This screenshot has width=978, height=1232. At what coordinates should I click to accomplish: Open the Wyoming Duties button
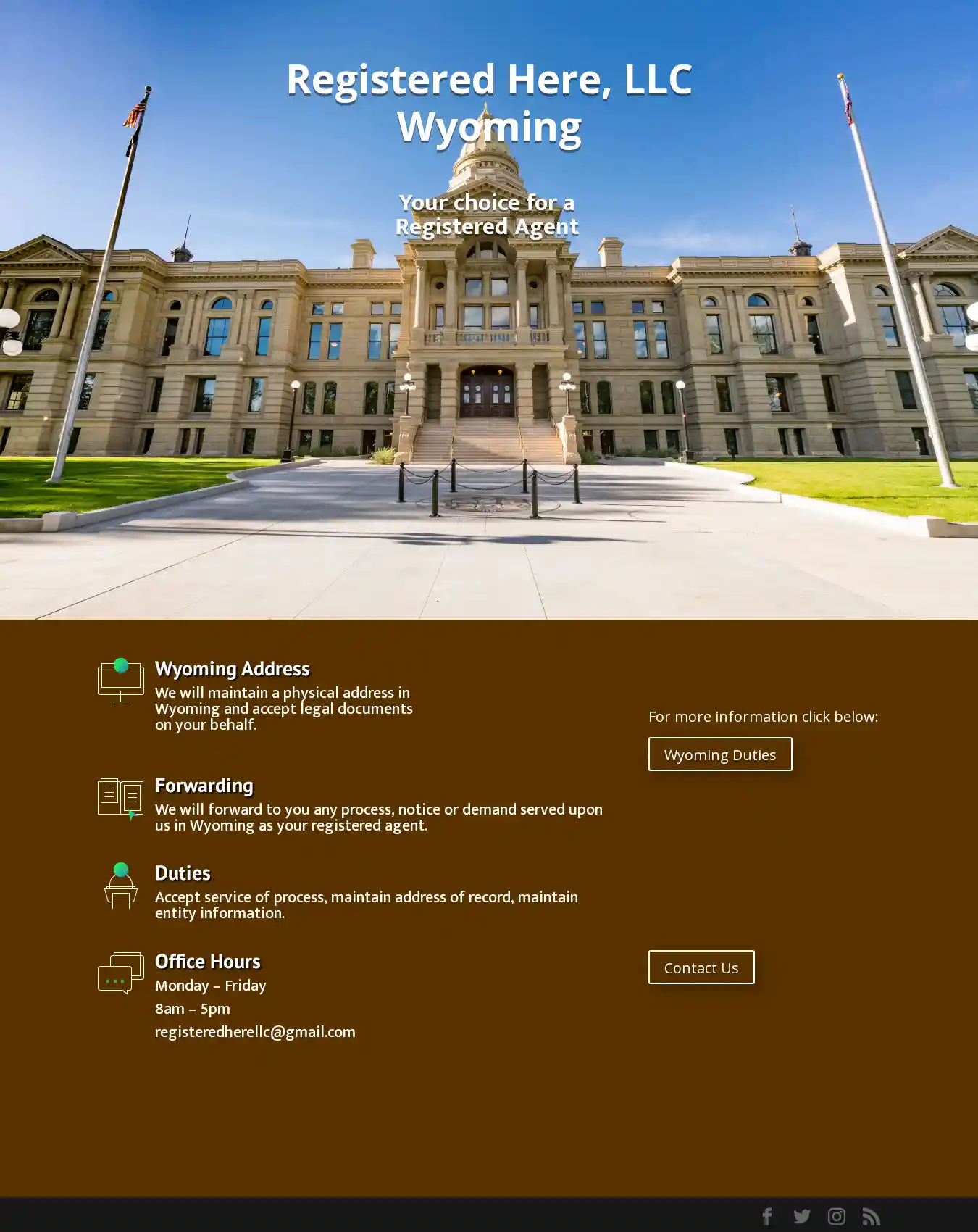tap(719, 754)
